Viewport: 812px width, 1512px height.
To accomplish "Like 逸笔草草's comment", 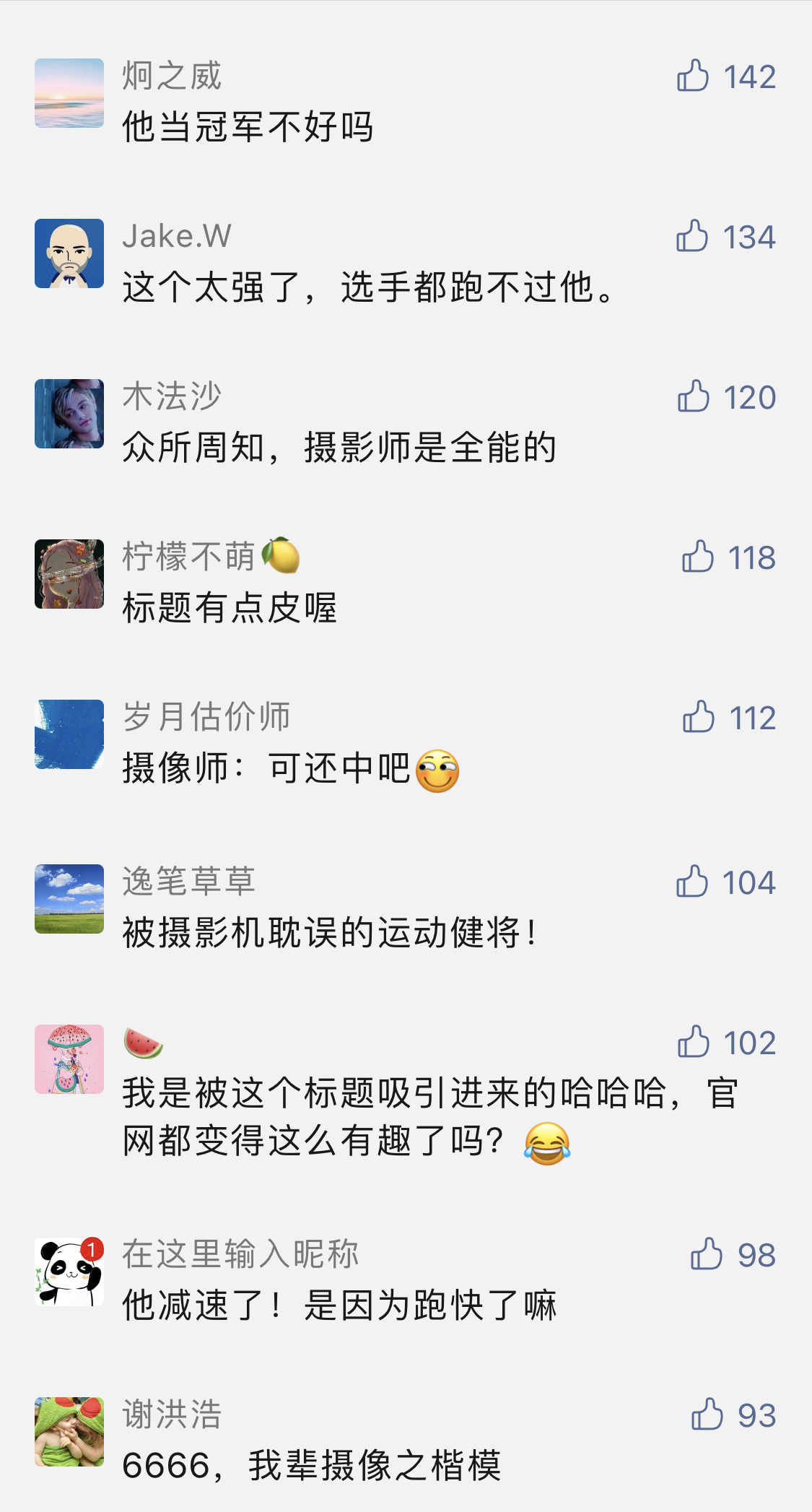I will (x=692, y=882).
